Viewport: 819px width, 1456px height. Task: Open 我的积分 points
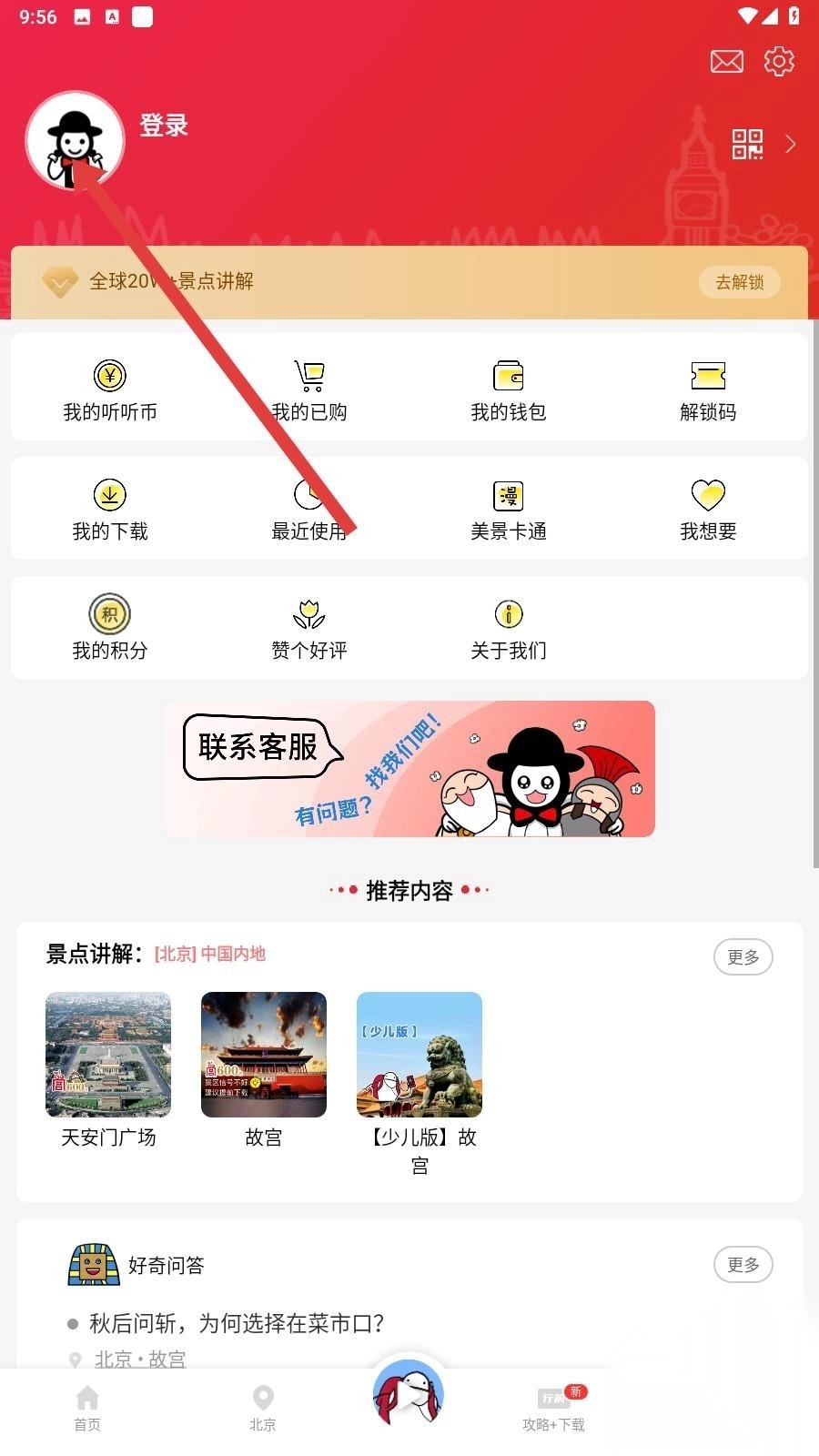pyautogui.click(x=110, y=629)
